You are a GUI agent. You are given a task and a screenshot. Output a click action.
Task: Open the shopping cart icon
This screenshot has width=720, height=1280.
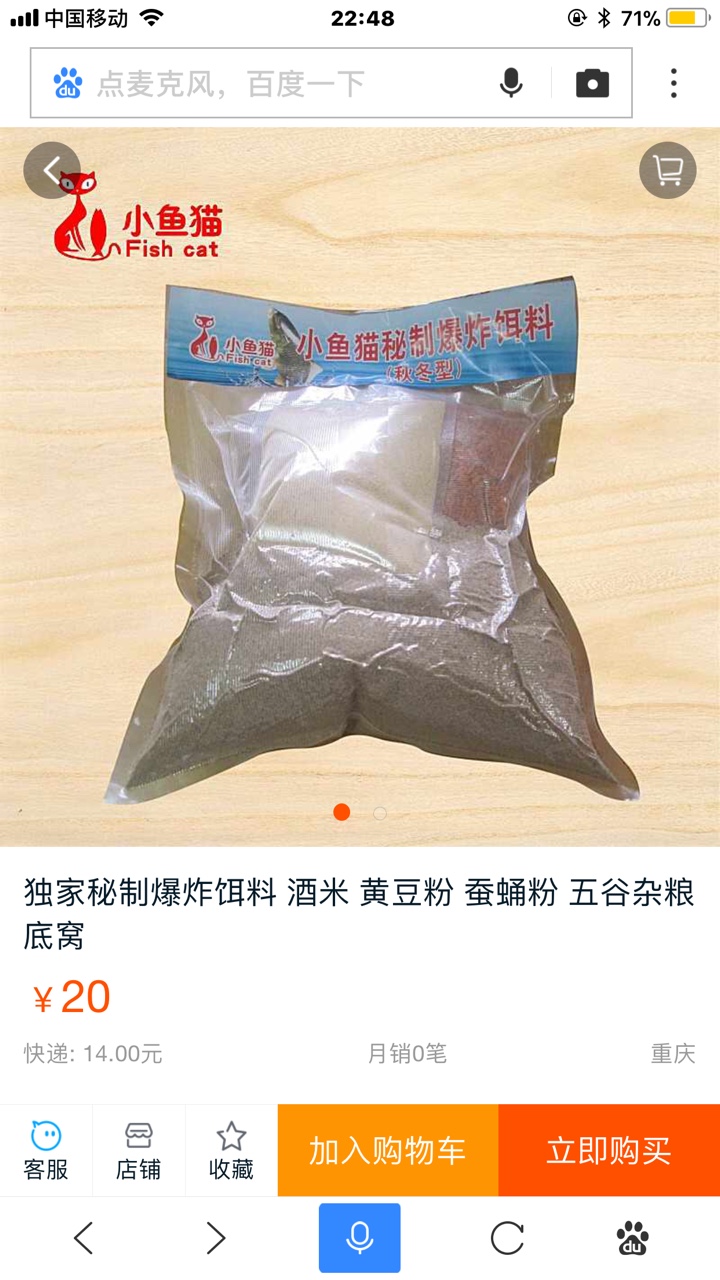coord(667,170)
